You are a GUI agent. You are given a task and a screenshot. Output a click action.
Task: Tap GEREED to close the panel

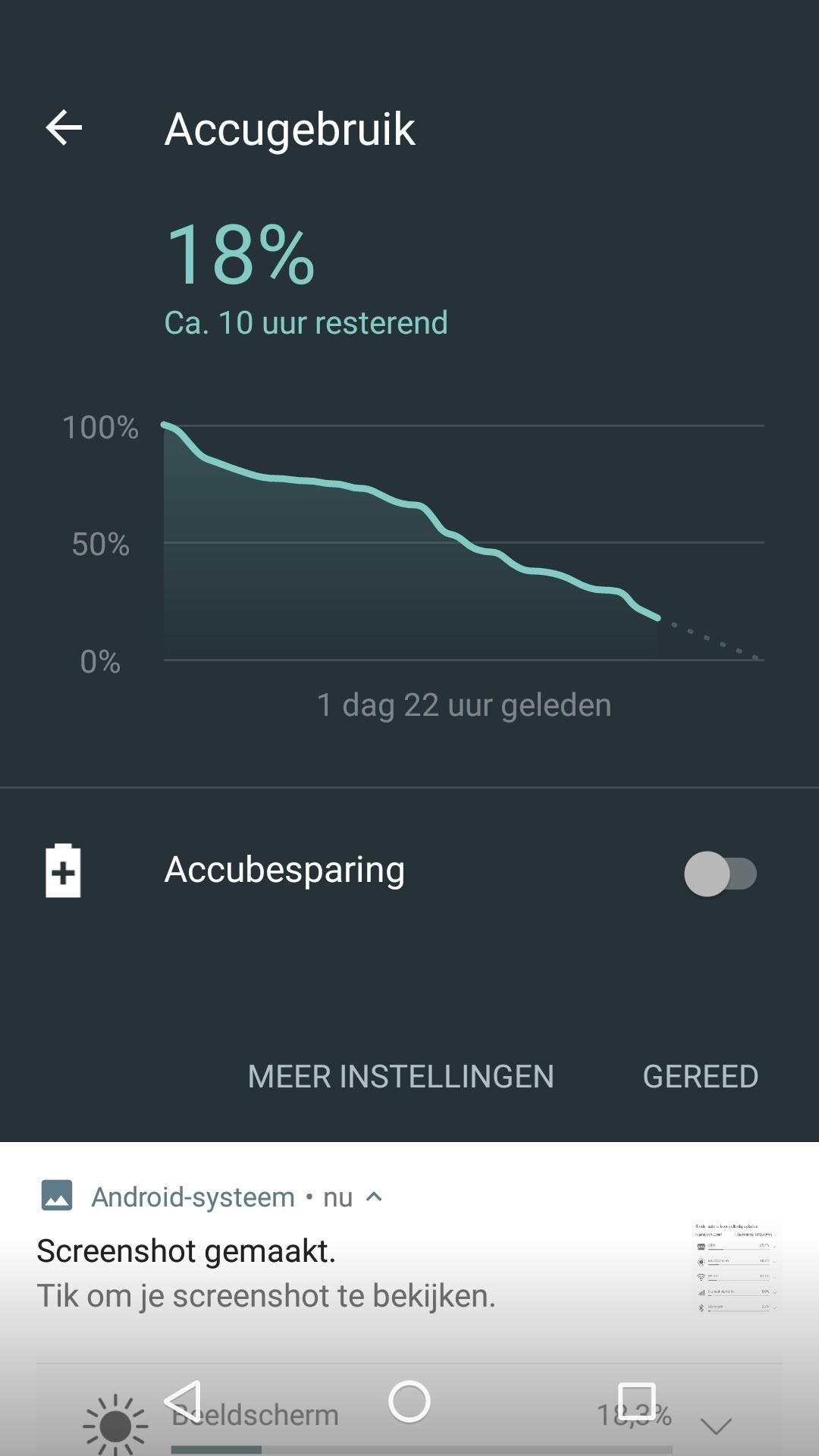(x=700, y=1077)
